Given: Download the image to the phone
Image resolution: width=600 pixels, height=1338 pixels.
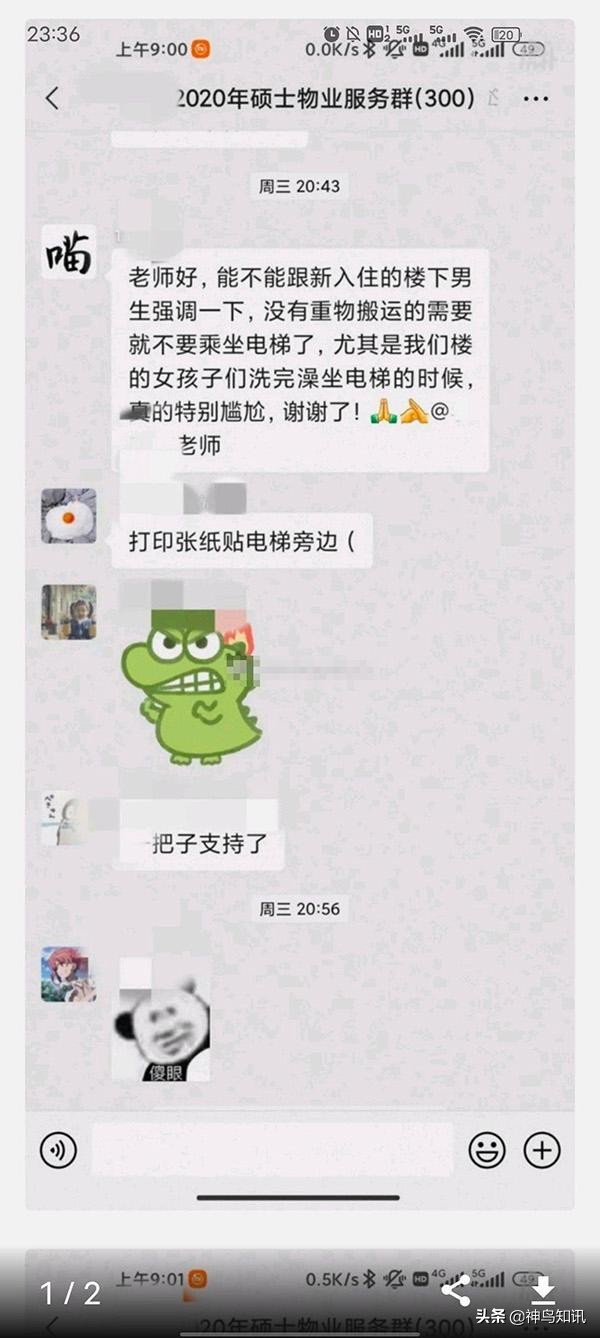Looking at the screenshot, I should (x=543, y=1290).
